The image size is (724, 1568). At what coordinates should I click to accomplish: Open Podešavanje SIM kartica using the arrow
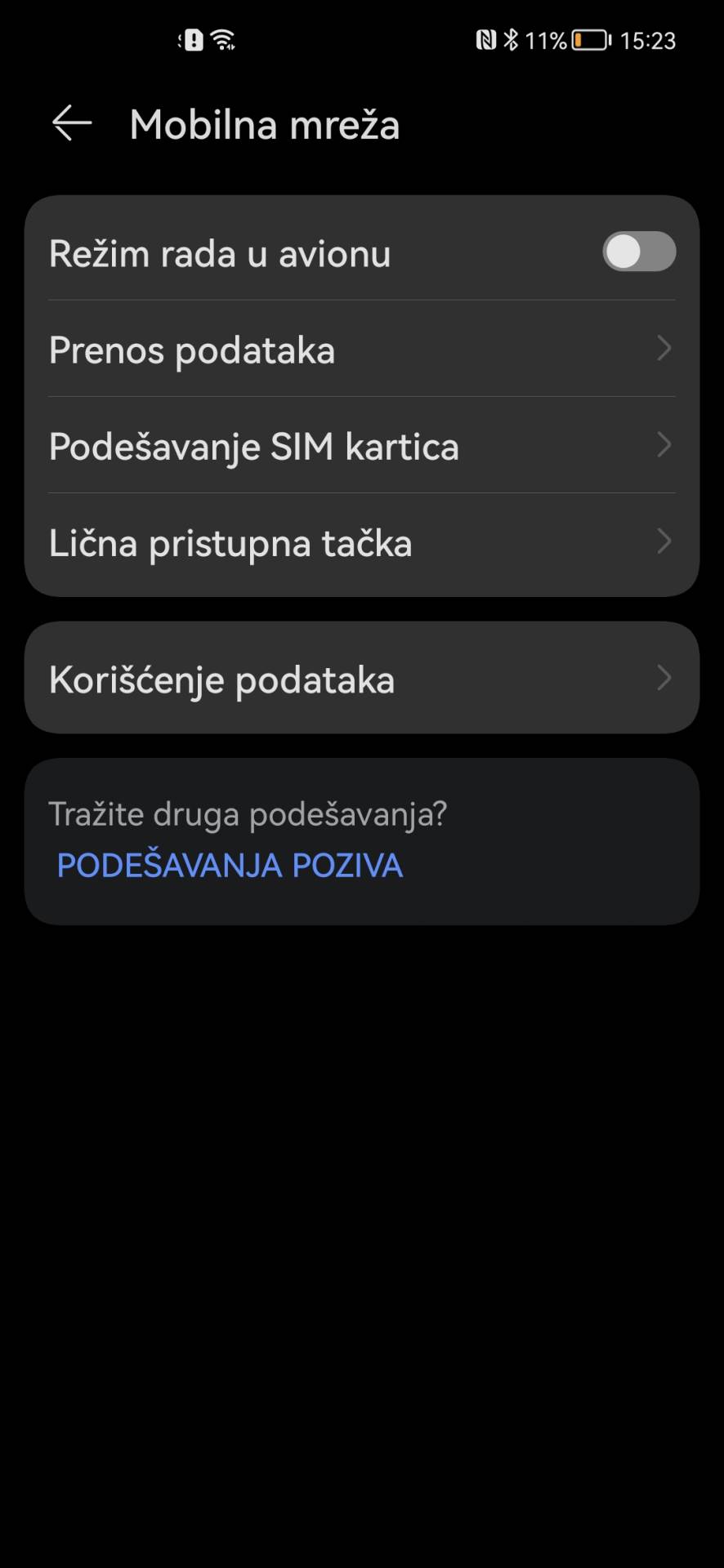point(664,446)
